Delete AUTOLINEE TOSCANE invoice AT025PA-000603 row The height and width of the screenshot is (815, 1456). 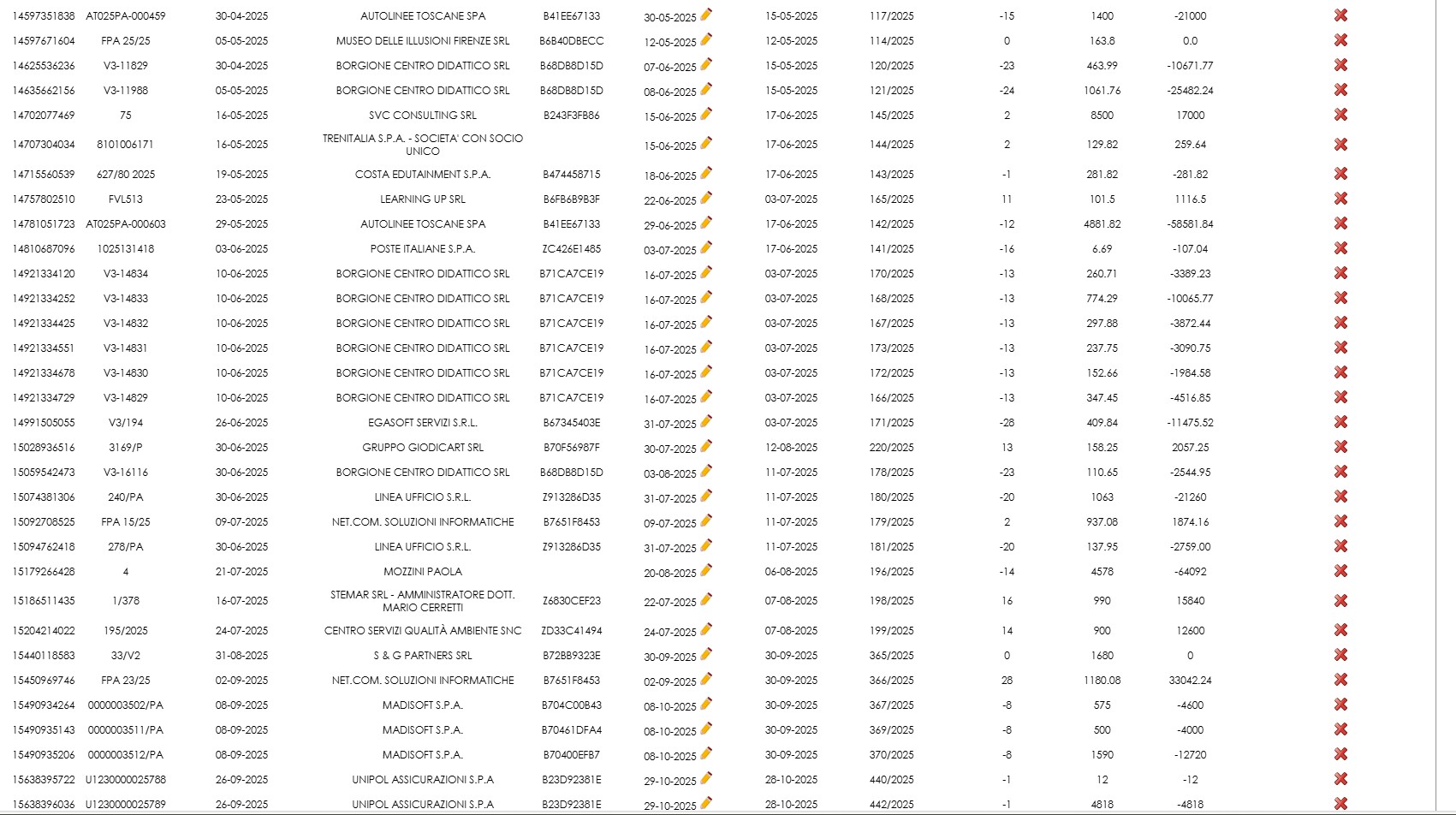(x=1340, y=223)
